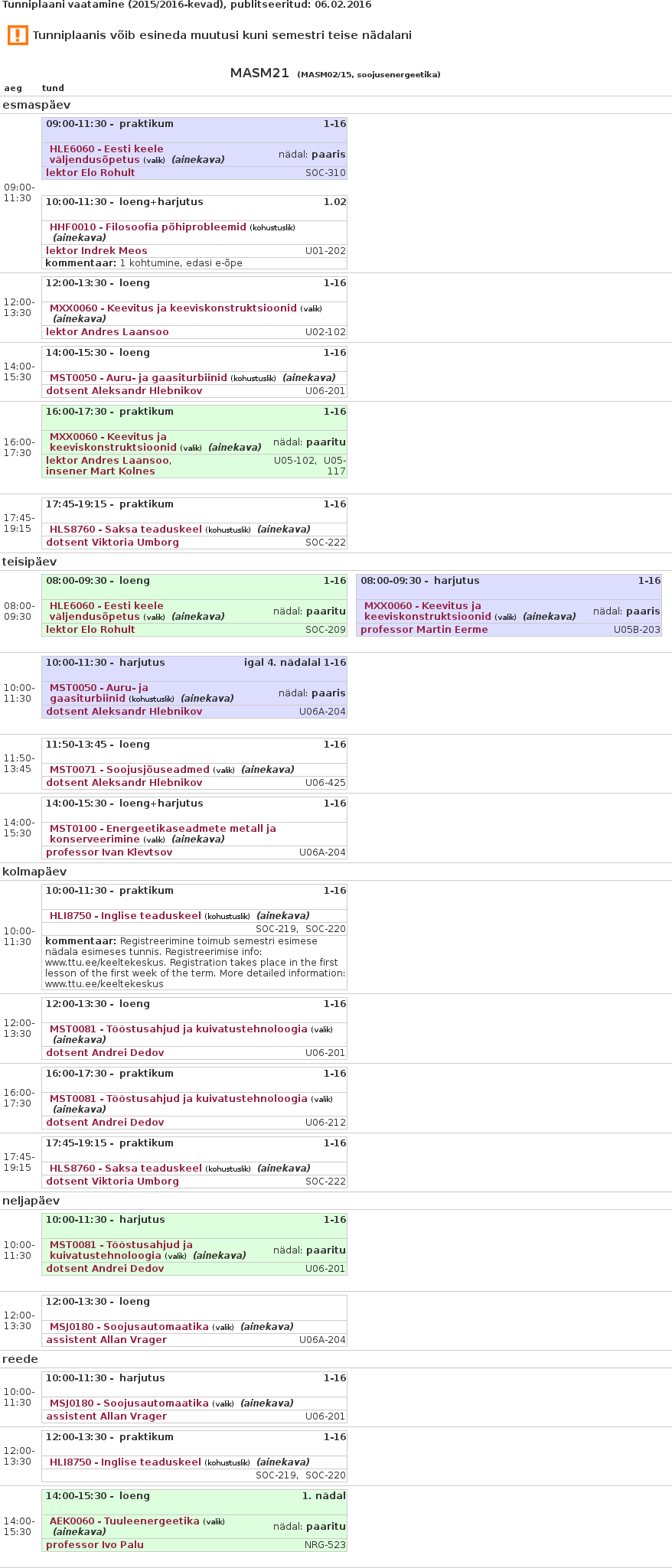Open professor Ivo Palu link

(95, 1545)
